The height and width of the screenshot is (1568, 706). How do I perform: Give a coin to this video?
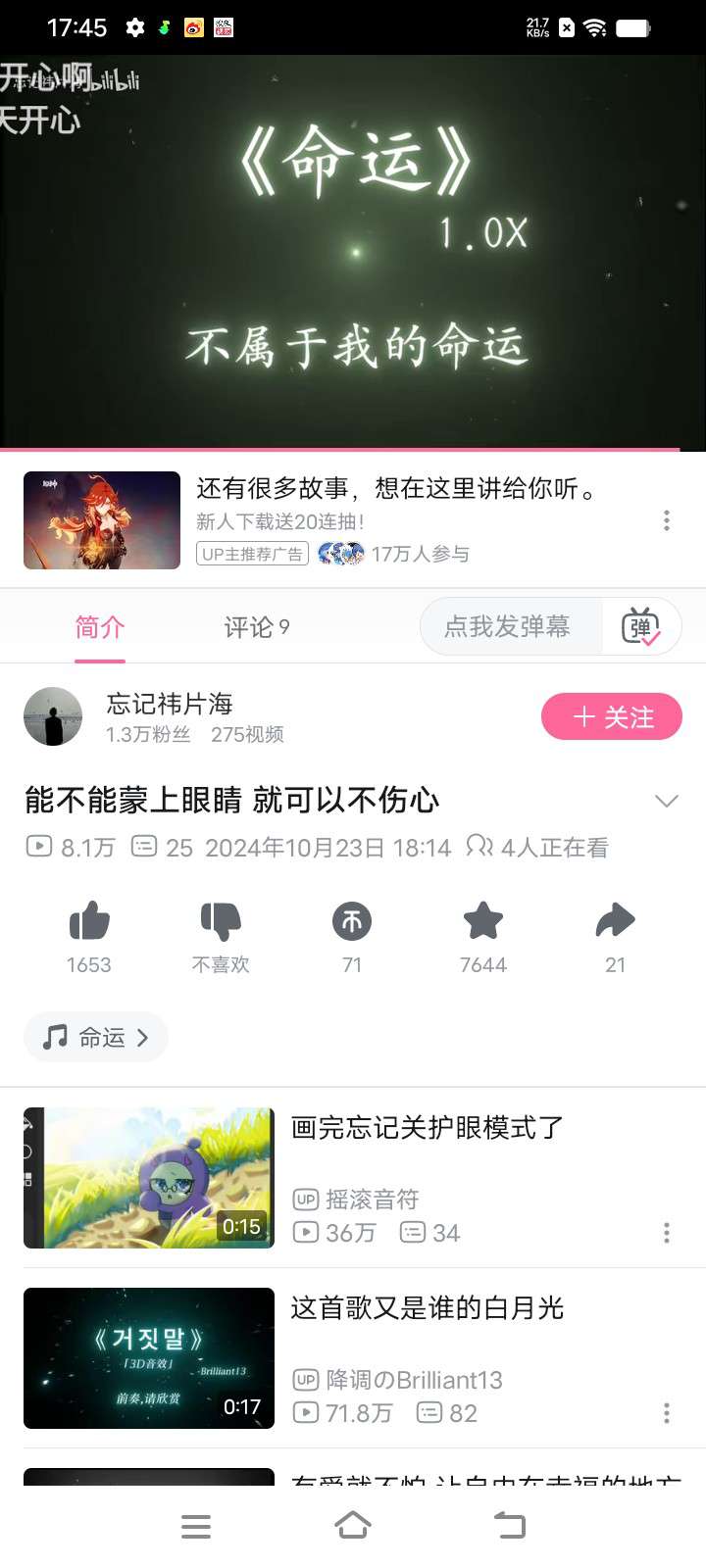point(352,922)
